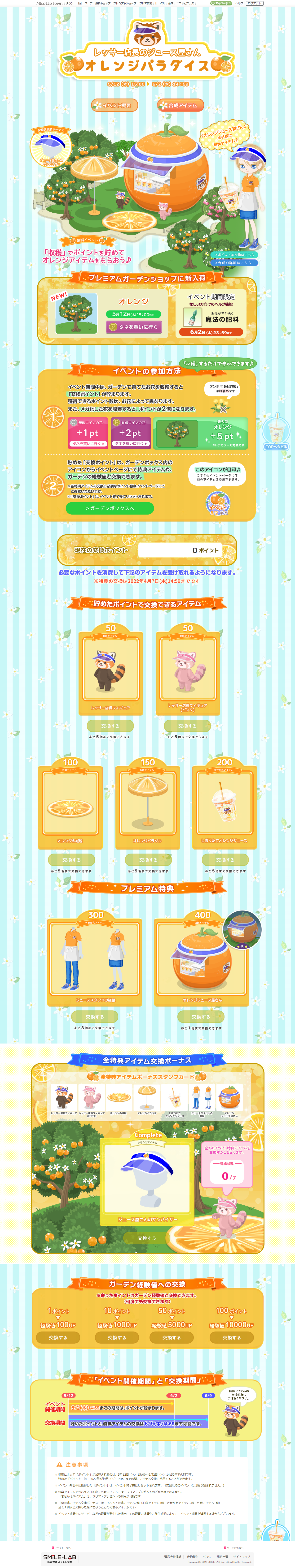
Task: Open the イベント概要 tab
Action: click(114, 105)
